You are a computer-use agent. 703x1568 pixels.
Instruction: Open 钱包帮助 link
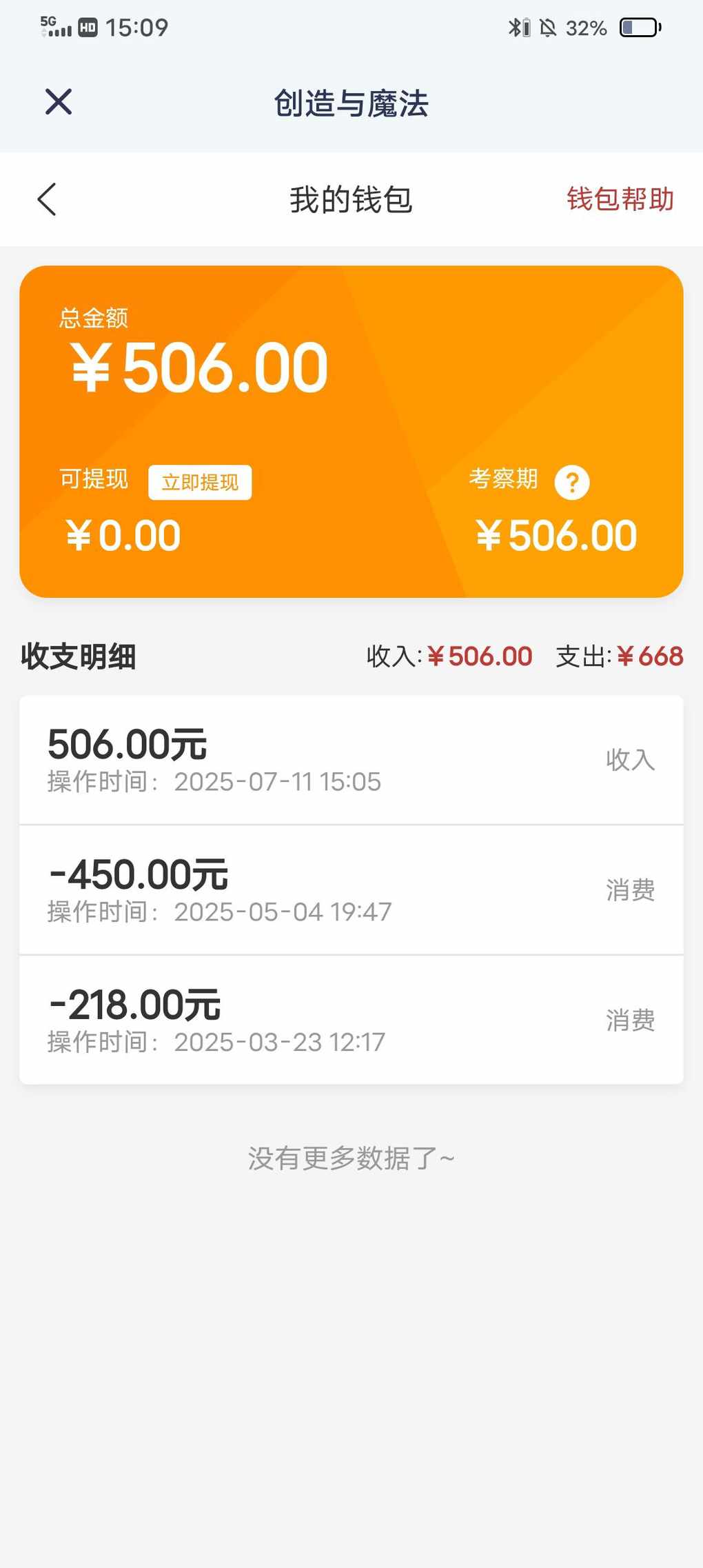pyautogui.click(x=620, y=199)
